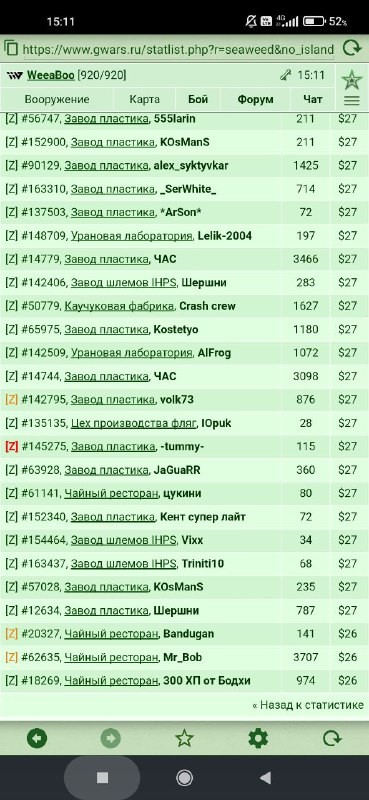Tap the star icon in header
This screenshot has width=369, height=800.
click(x=352, y=80)
